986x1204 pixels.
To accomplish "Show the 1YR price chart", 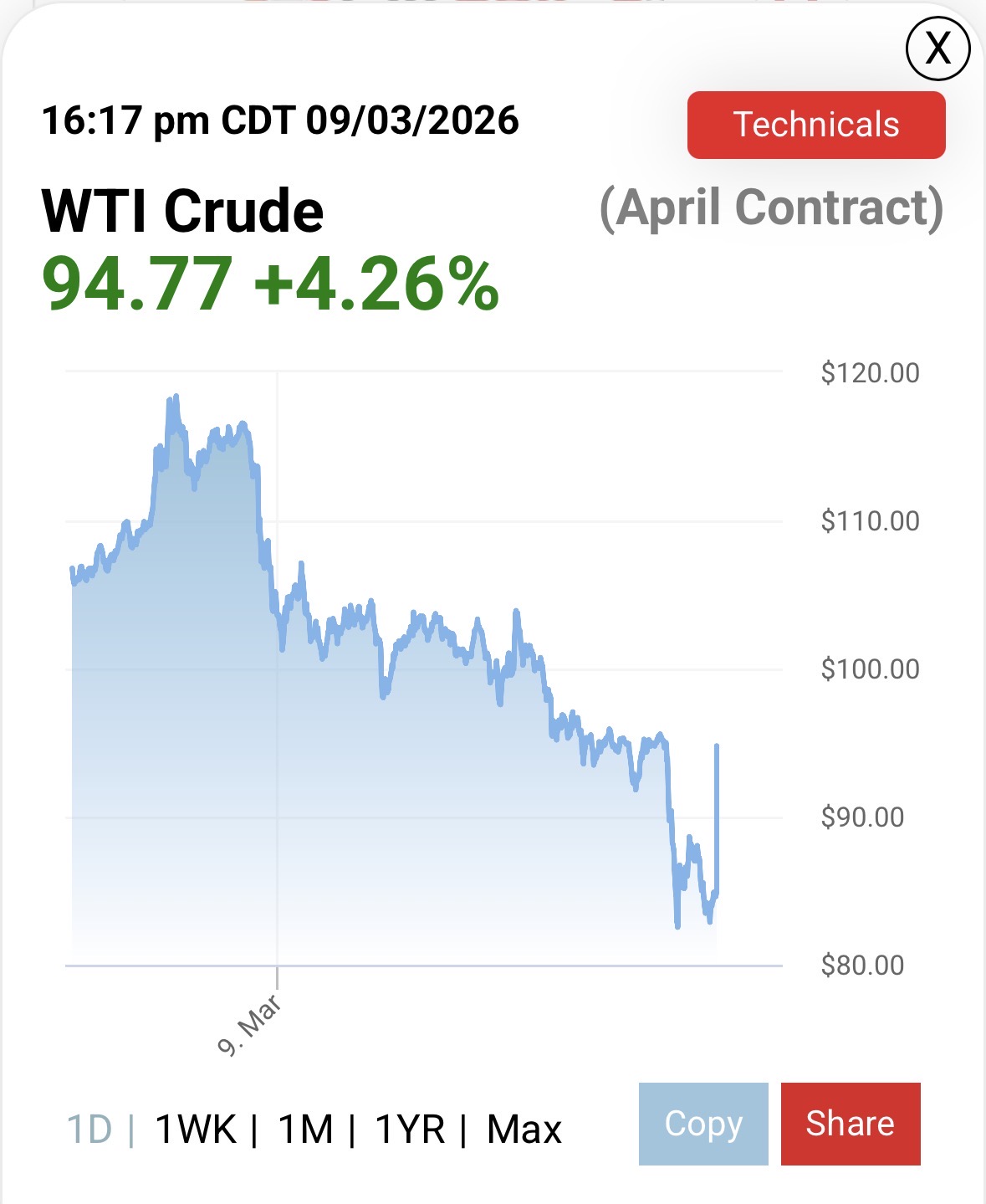I will 410,1130.
